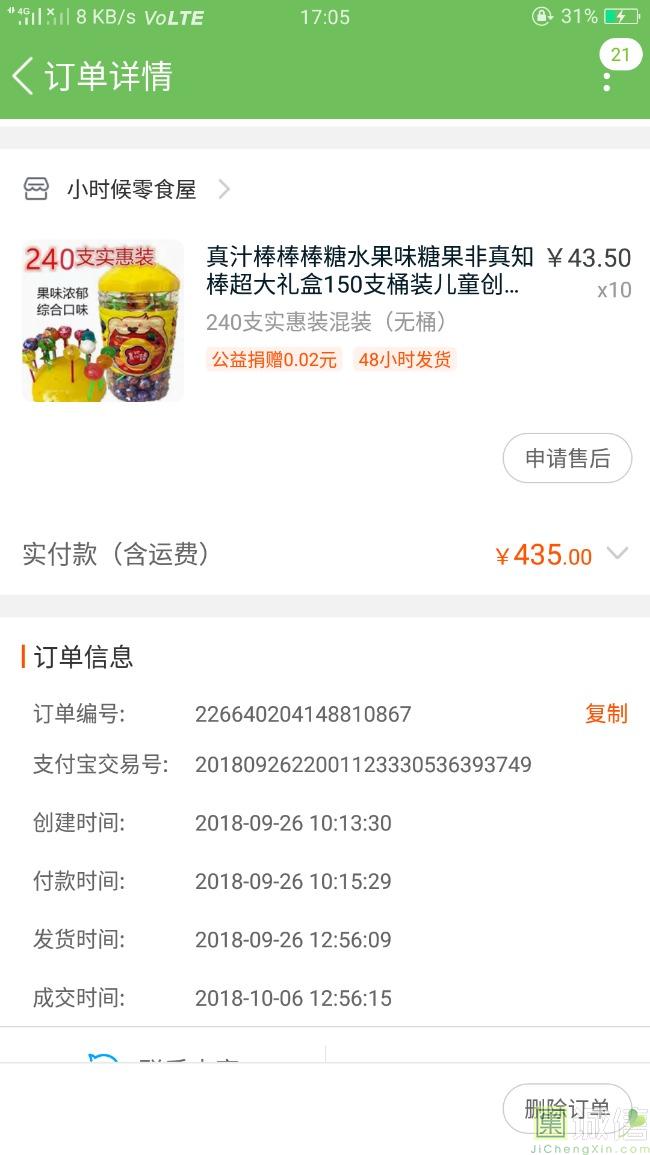Open the 小时候零食屋 shop page
This screenshot has height=1155, width=650.
[130, 189]
